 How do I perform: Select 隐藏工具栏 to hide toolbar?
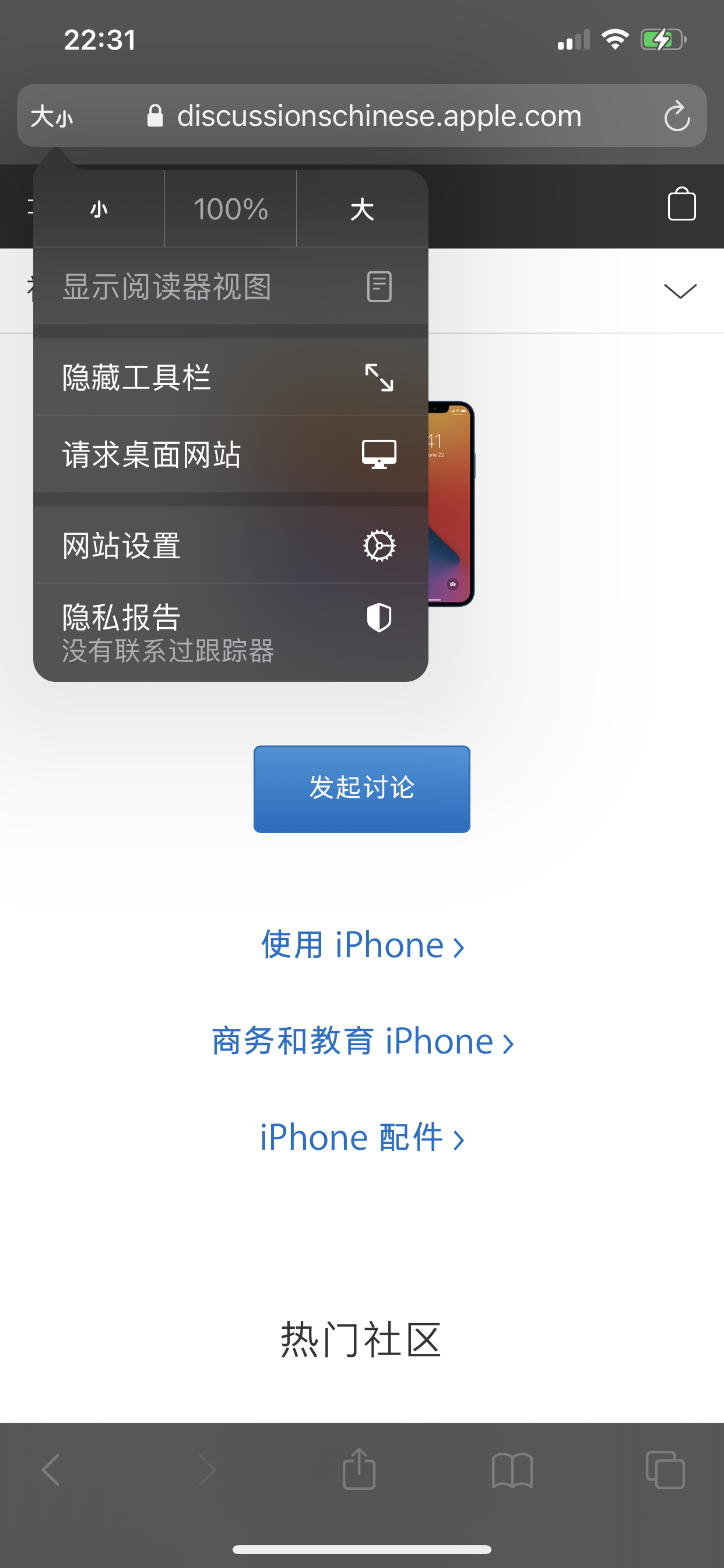[x=231, y=377]
